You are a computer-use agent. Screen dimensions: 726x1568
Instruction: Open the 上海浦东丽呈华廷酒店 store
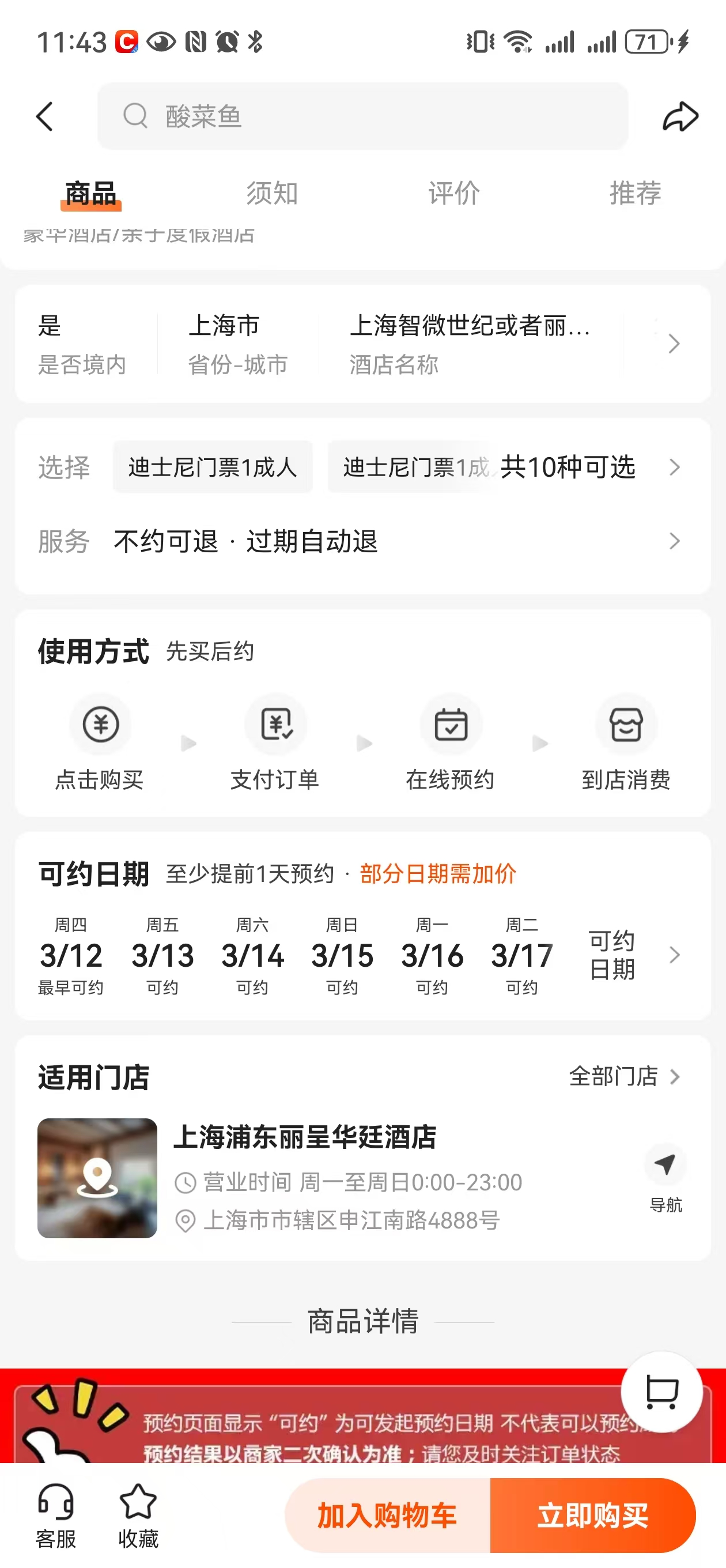[x=304, y=1137]
